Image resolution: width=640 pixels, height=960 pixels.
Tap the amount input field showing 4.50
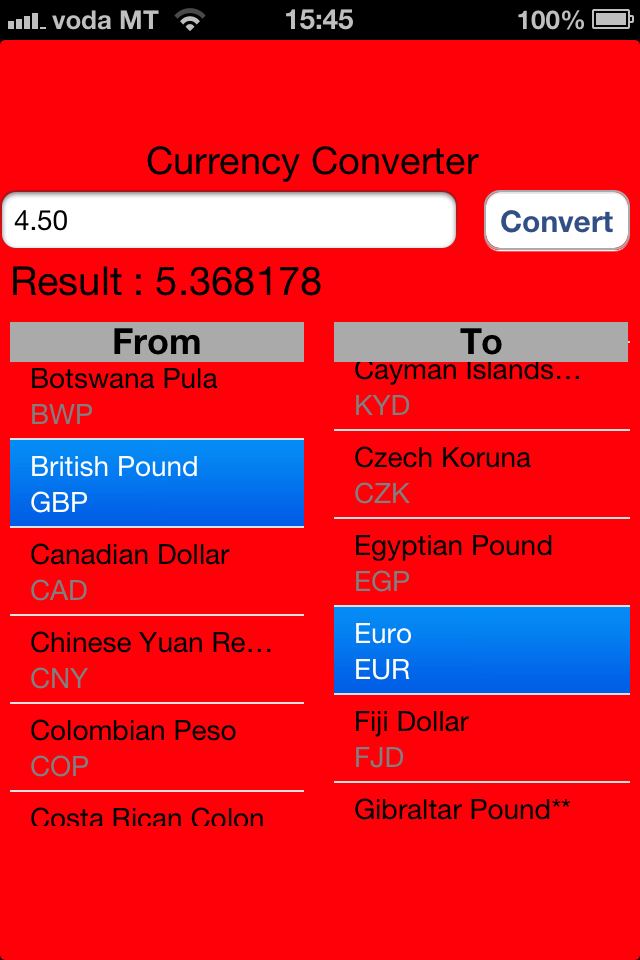tap(228, 220)
